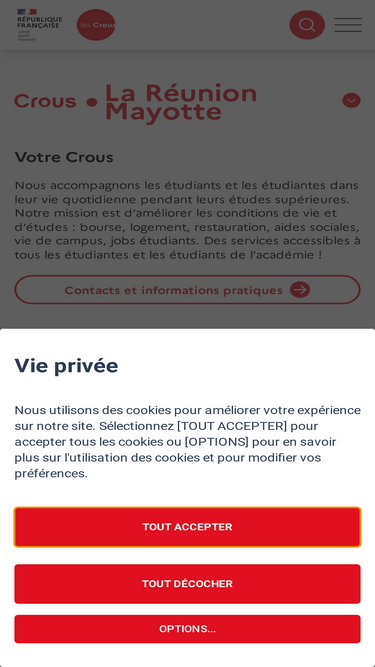The image size is (375, 667).
Task: Tap the les Crous logo link
Action: (x=96, y=25)
